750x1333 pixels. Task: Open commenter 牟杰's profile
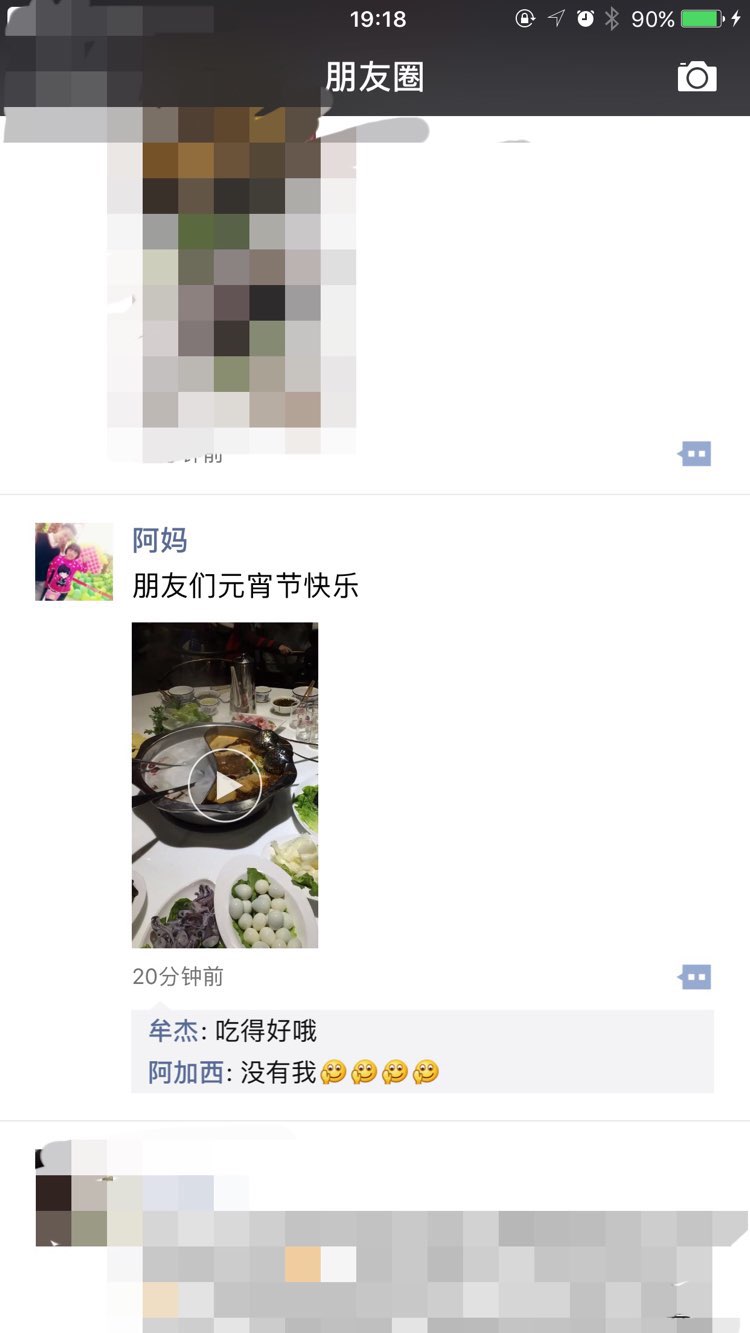pyautogui.click(x=173, y=1031)
